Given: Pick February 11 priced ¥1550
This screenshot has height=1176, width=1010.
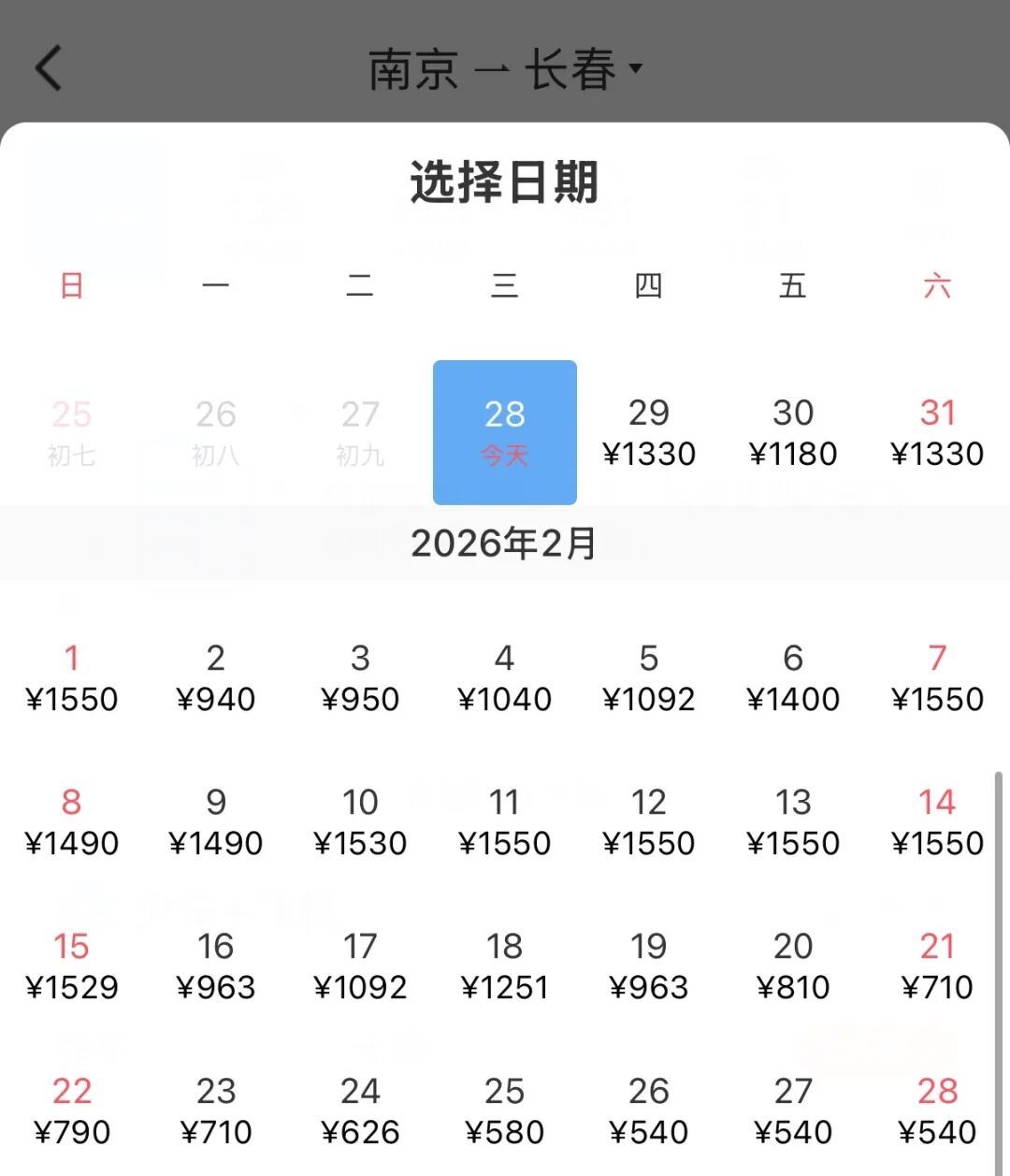Looking at the screenshot, I should (504, 820).
